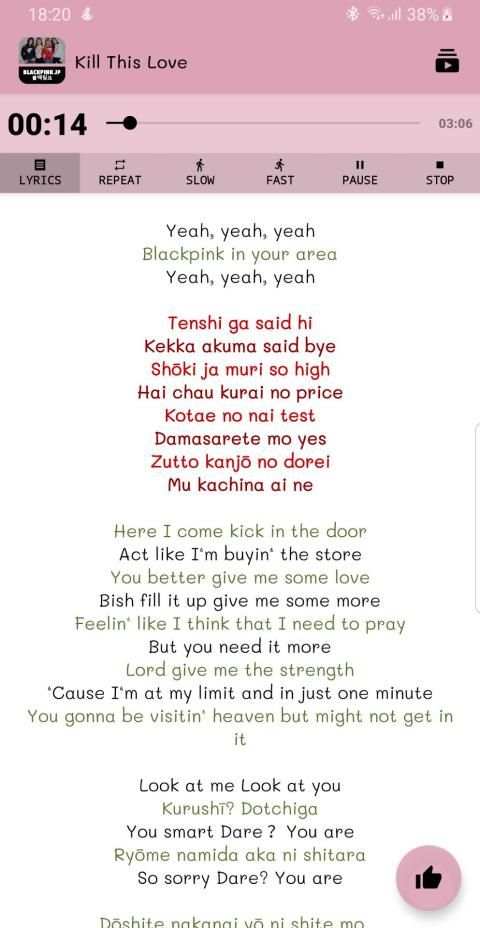Image resolution: width=480 pixels, height=928 pixels.
Task: Toggle the LYRICS view
Action: (x=40, y=173)
